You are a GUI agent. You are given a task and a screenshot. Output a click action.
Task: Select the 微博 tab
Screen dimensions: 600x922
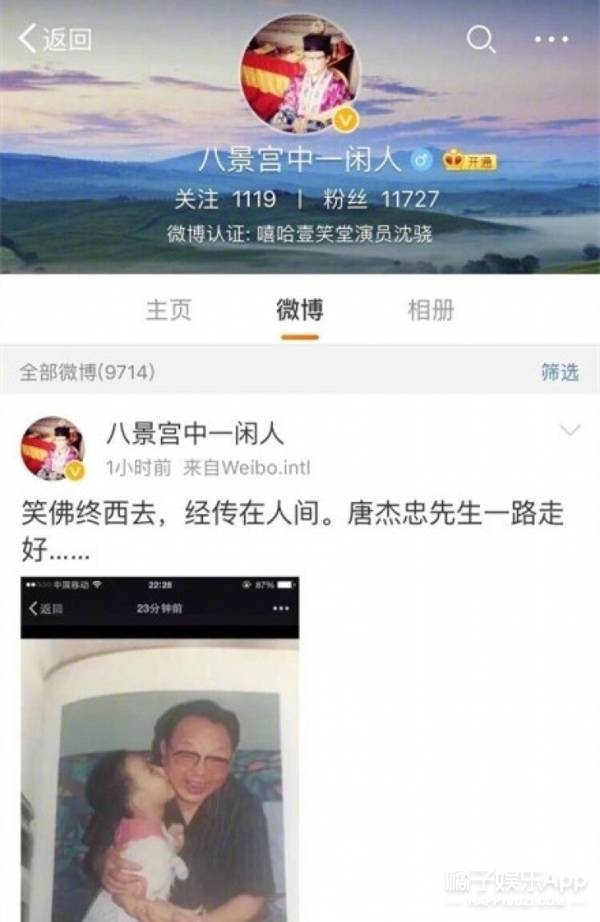tap(300, 310)
